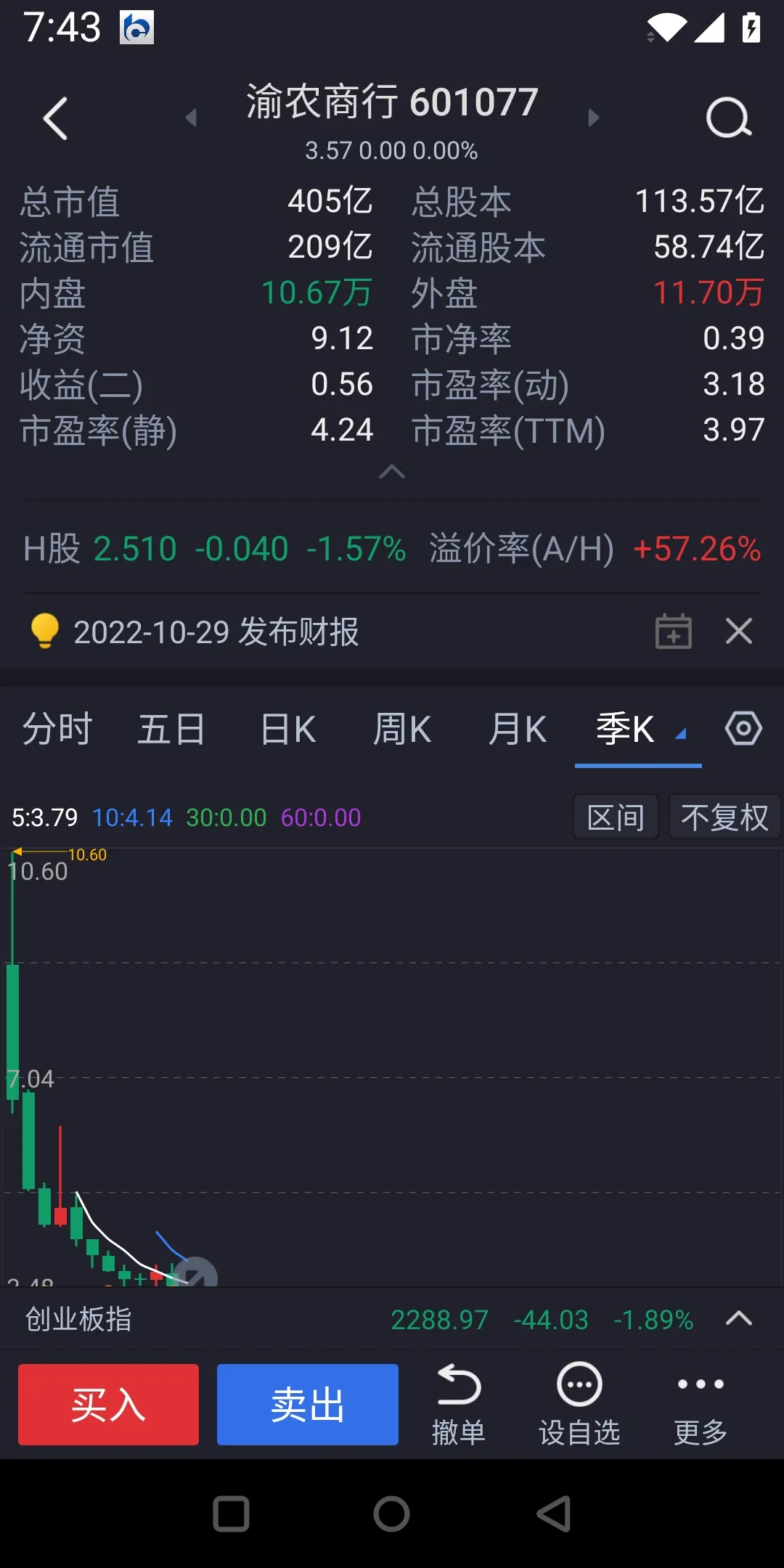784x1568 pixels.
Task: Open the stock search magnifier
Action: pos(728,118)
